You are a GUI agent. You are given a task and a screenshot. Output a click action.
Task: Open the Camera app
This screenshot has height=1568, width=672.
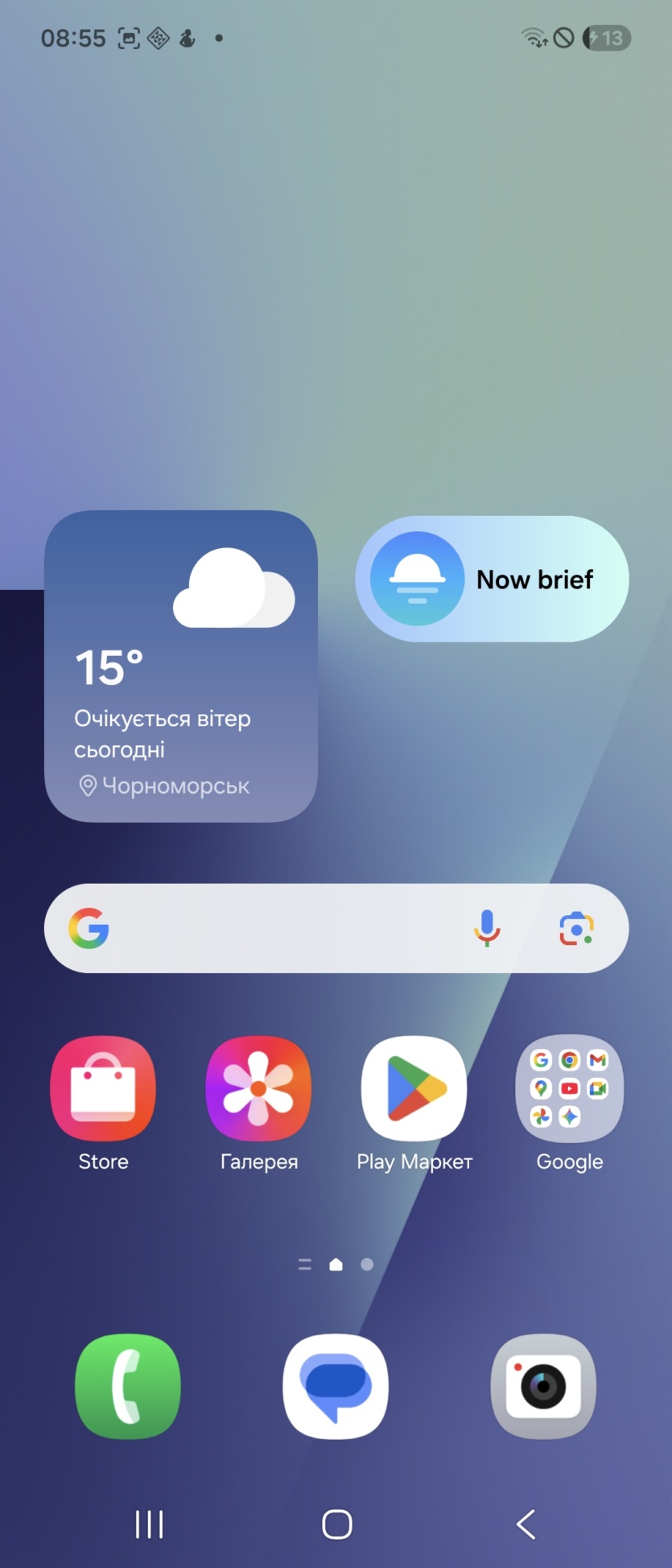point(543,1386)
